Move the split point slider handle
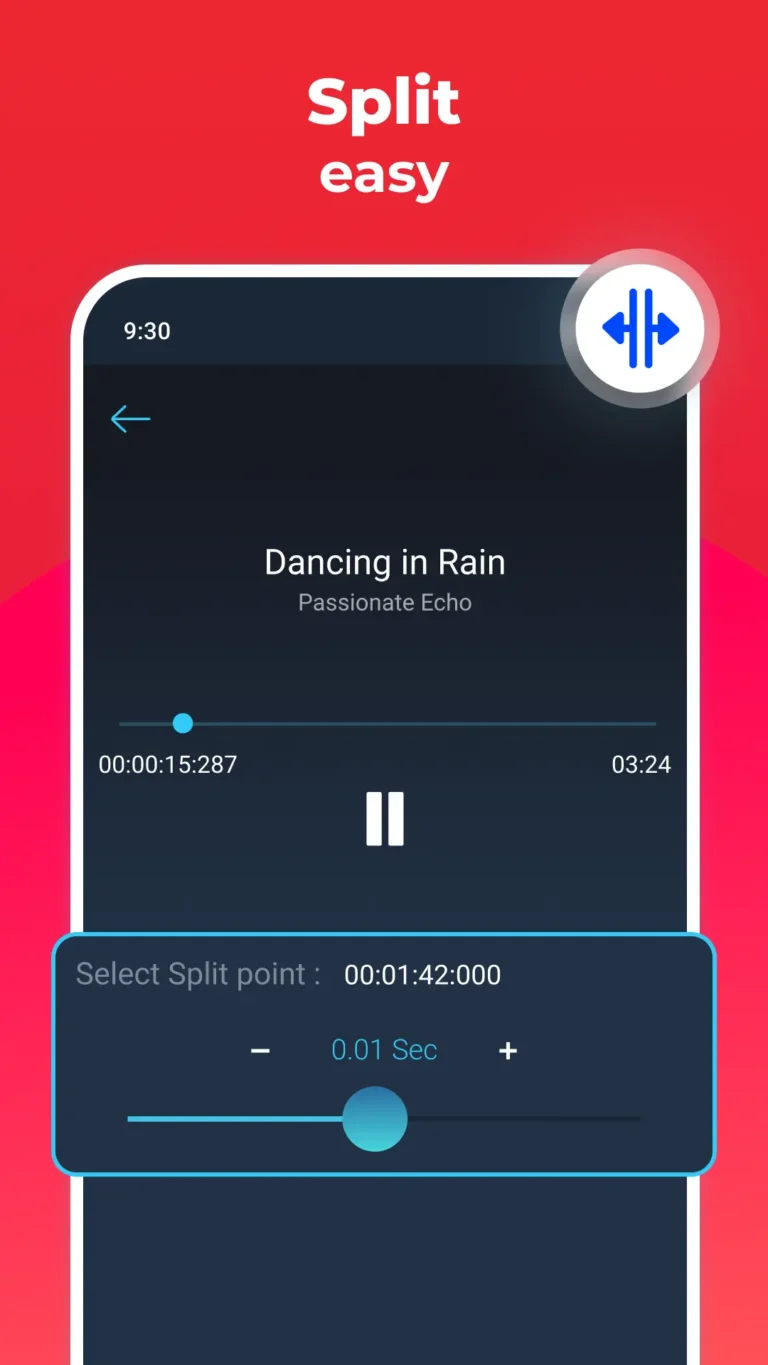 [x=375, y=1118]
